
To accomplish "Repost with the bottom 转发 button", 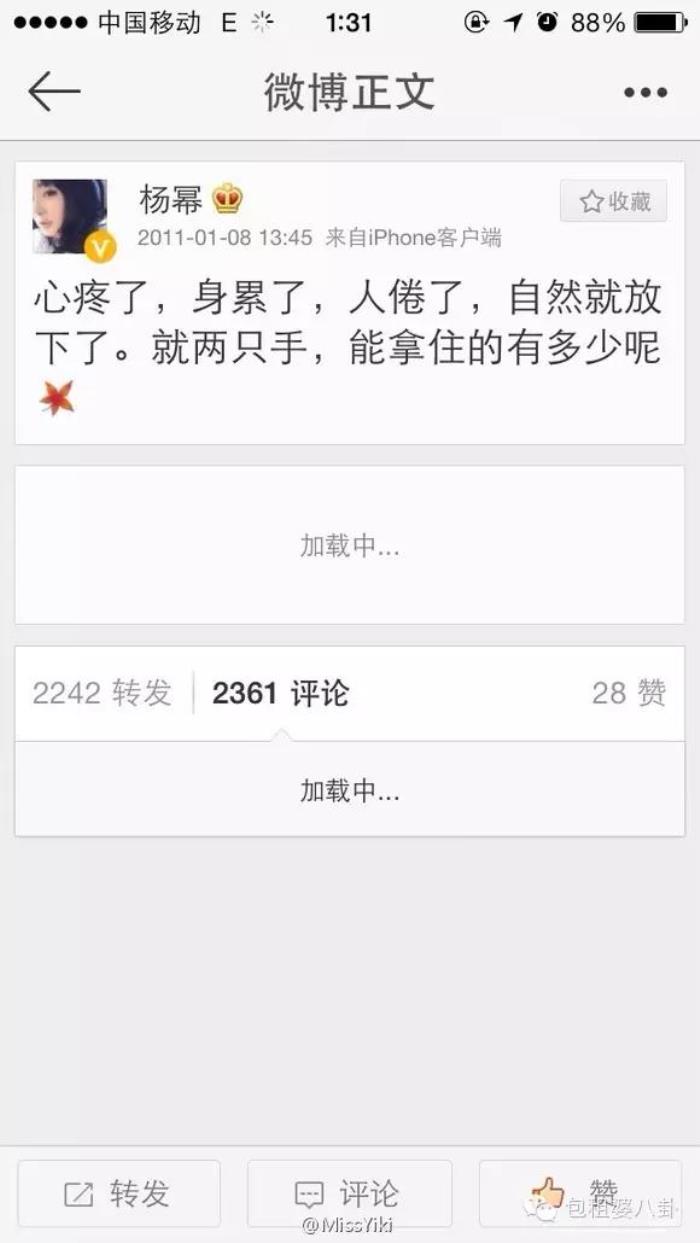I will 119,1193.
